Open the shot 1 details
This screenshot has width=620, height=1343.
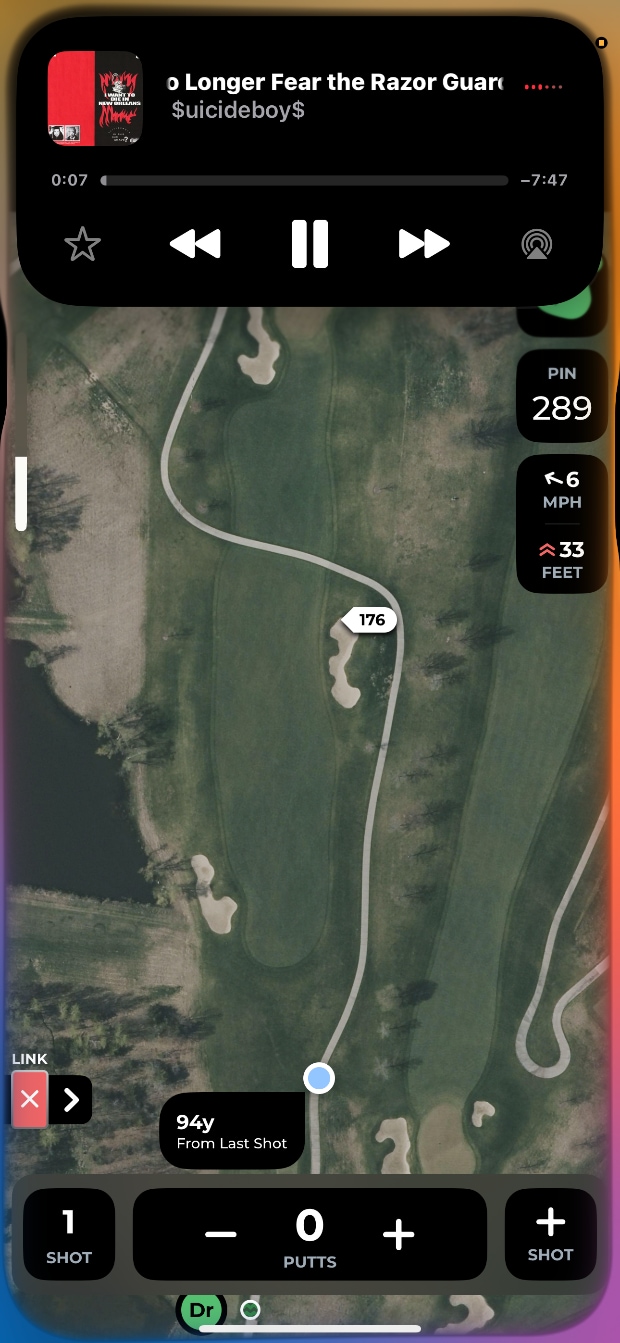coord(69,1233)
